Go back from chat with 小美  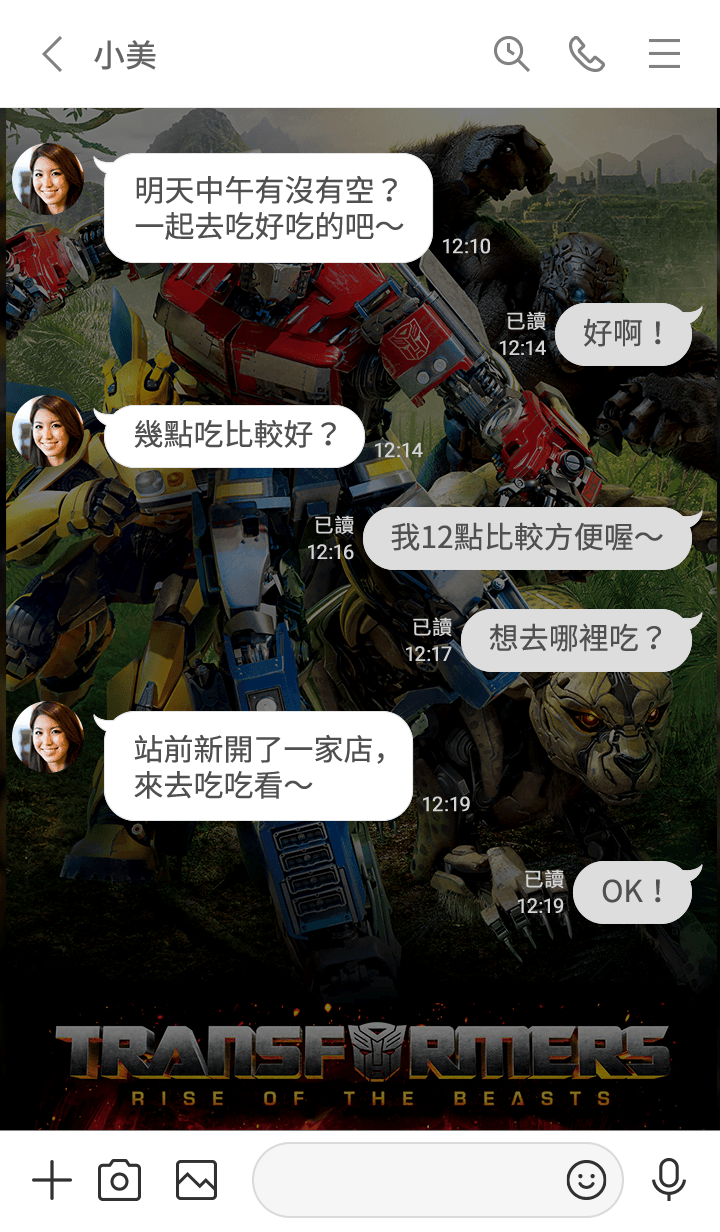[52, 54]
